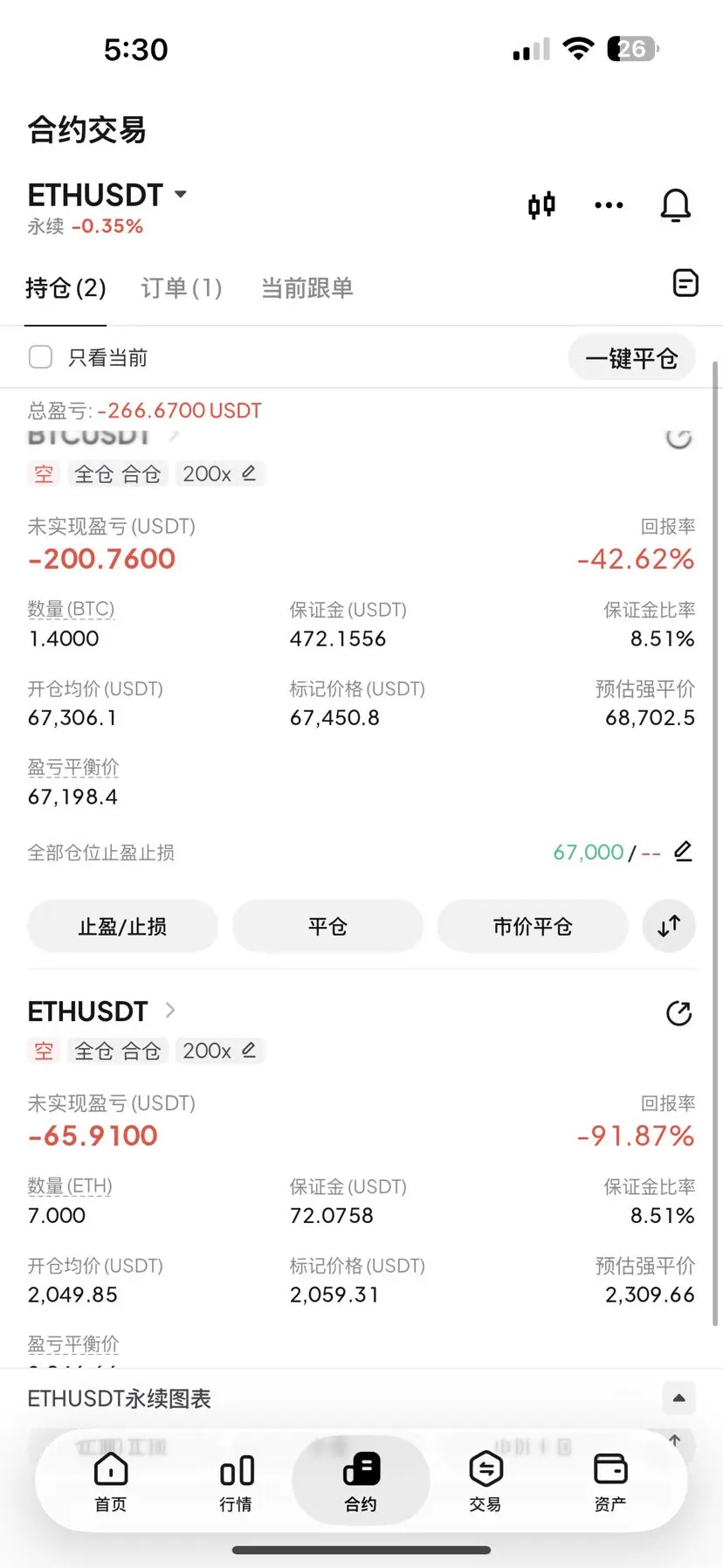Share the ETHUSDT position
Image resolution: width=723 pixels, height=1568 pixels.
click(678, 1012)
